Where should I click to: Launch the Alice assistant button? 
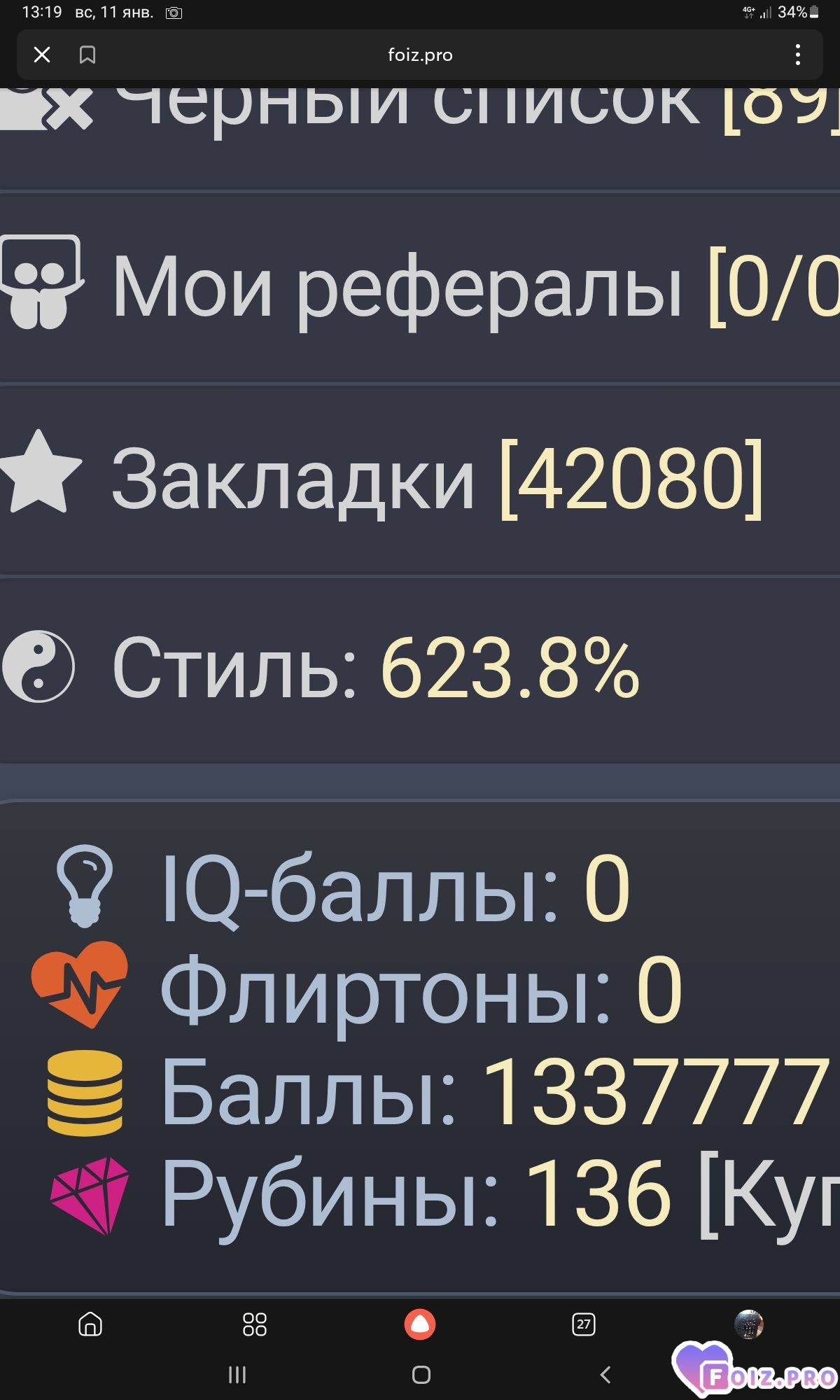[420, 1324]
